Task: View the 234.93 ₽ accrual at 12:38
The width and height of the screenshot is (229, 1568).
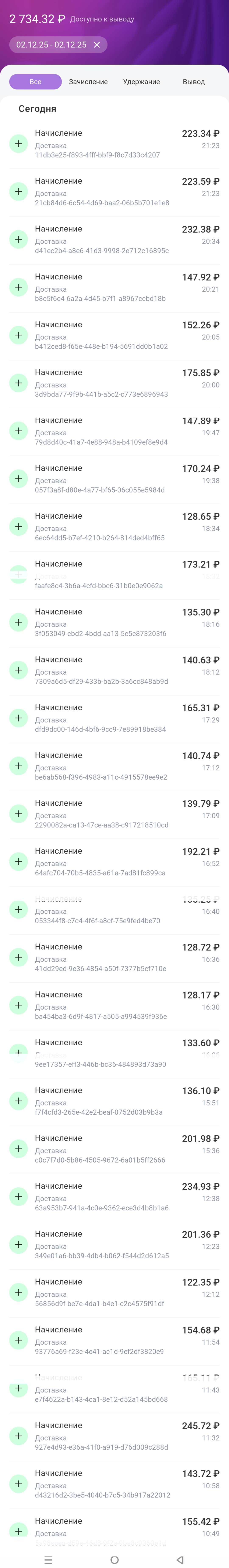Action: [x=114, y=1197]
